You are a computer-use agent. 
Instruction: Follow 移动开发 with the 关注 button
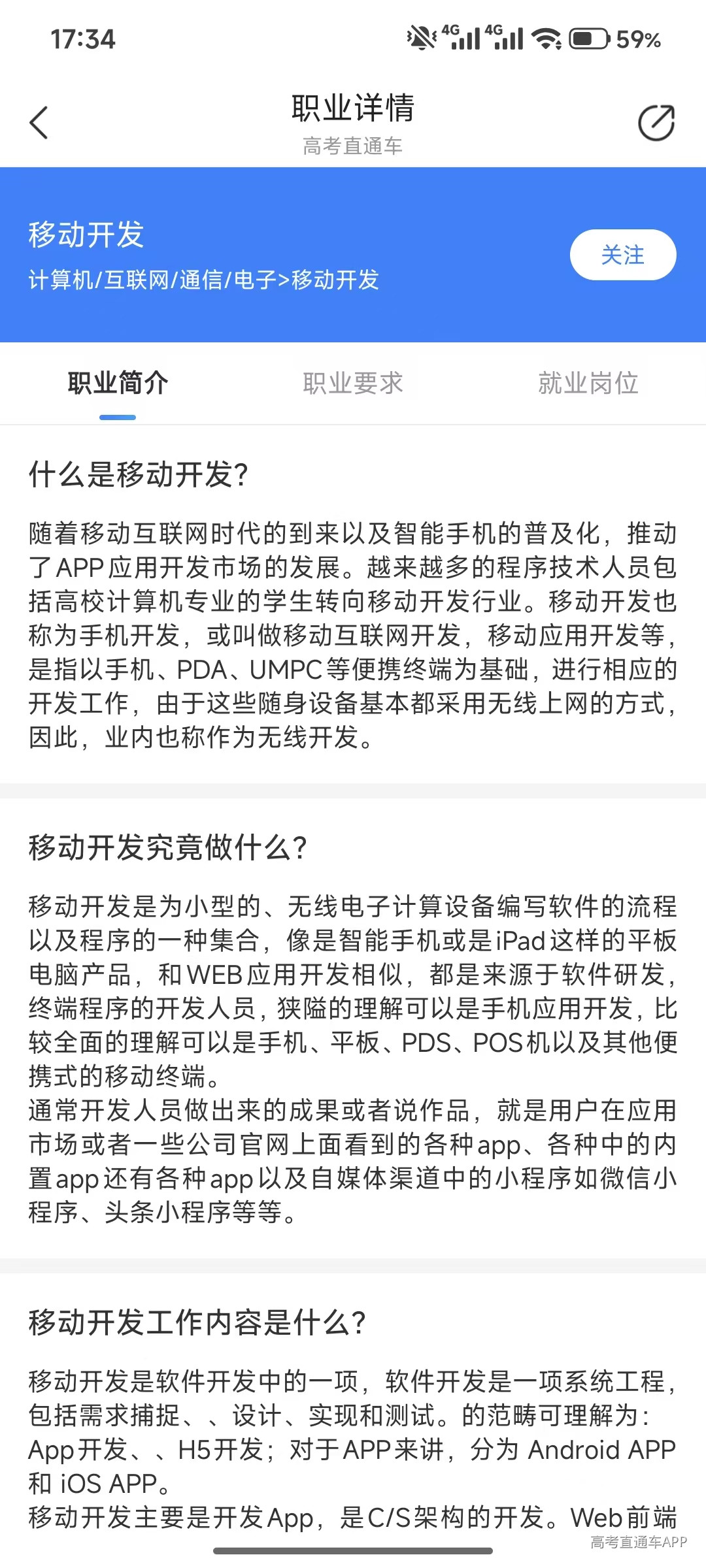tap(623, 255)
